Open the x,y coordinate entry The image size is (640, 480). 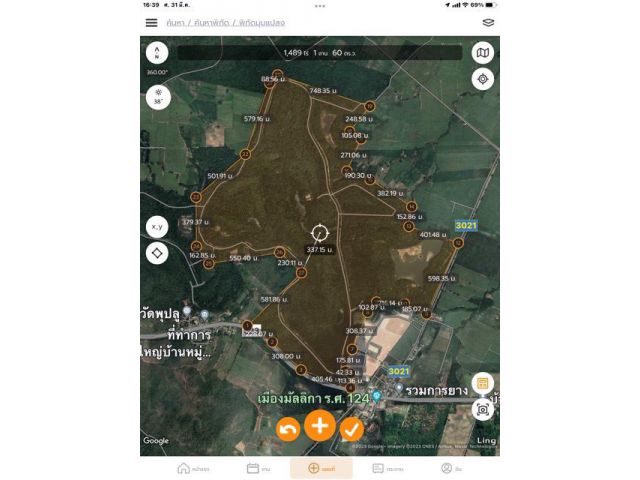pos(157,227)
